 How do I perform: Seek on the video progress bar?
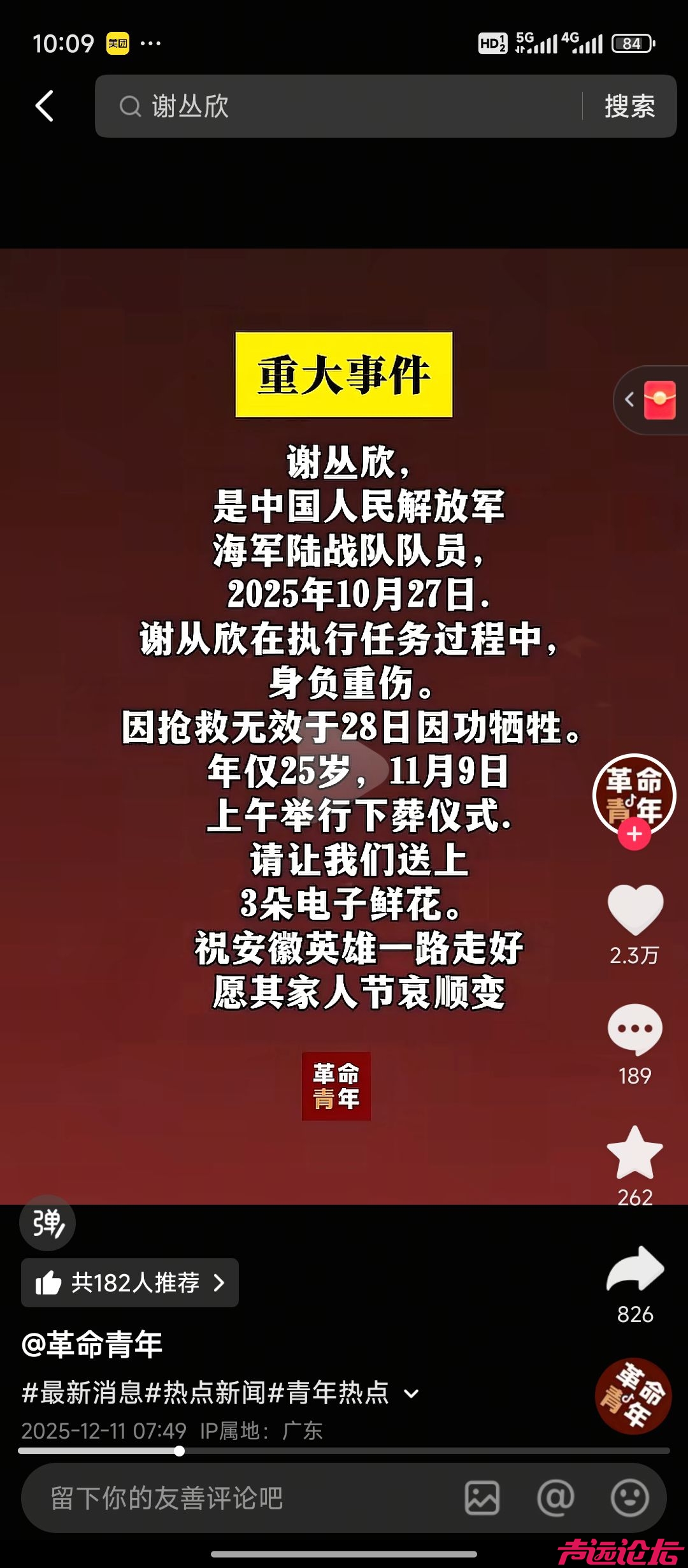(344, 1451)
